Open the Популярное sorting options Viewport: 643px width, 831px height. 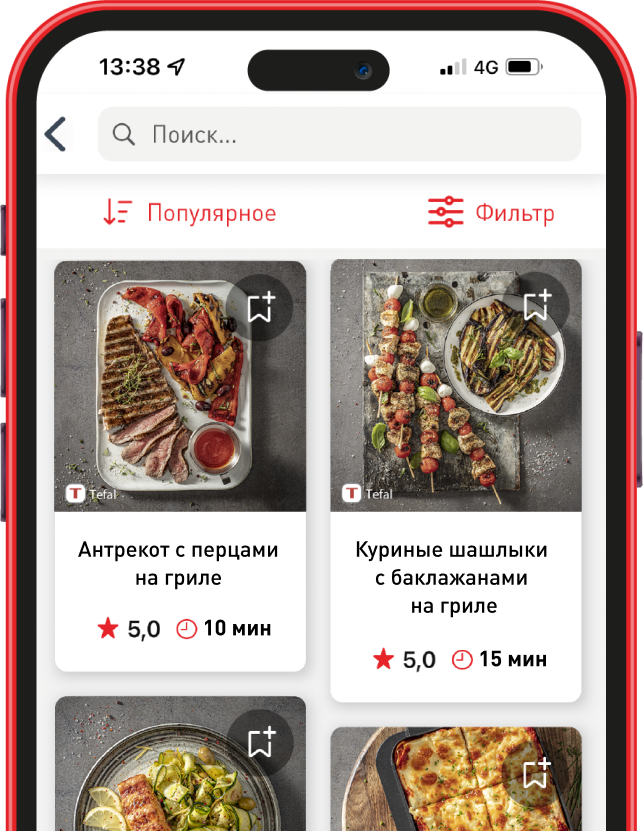click(x=190, y=213)
